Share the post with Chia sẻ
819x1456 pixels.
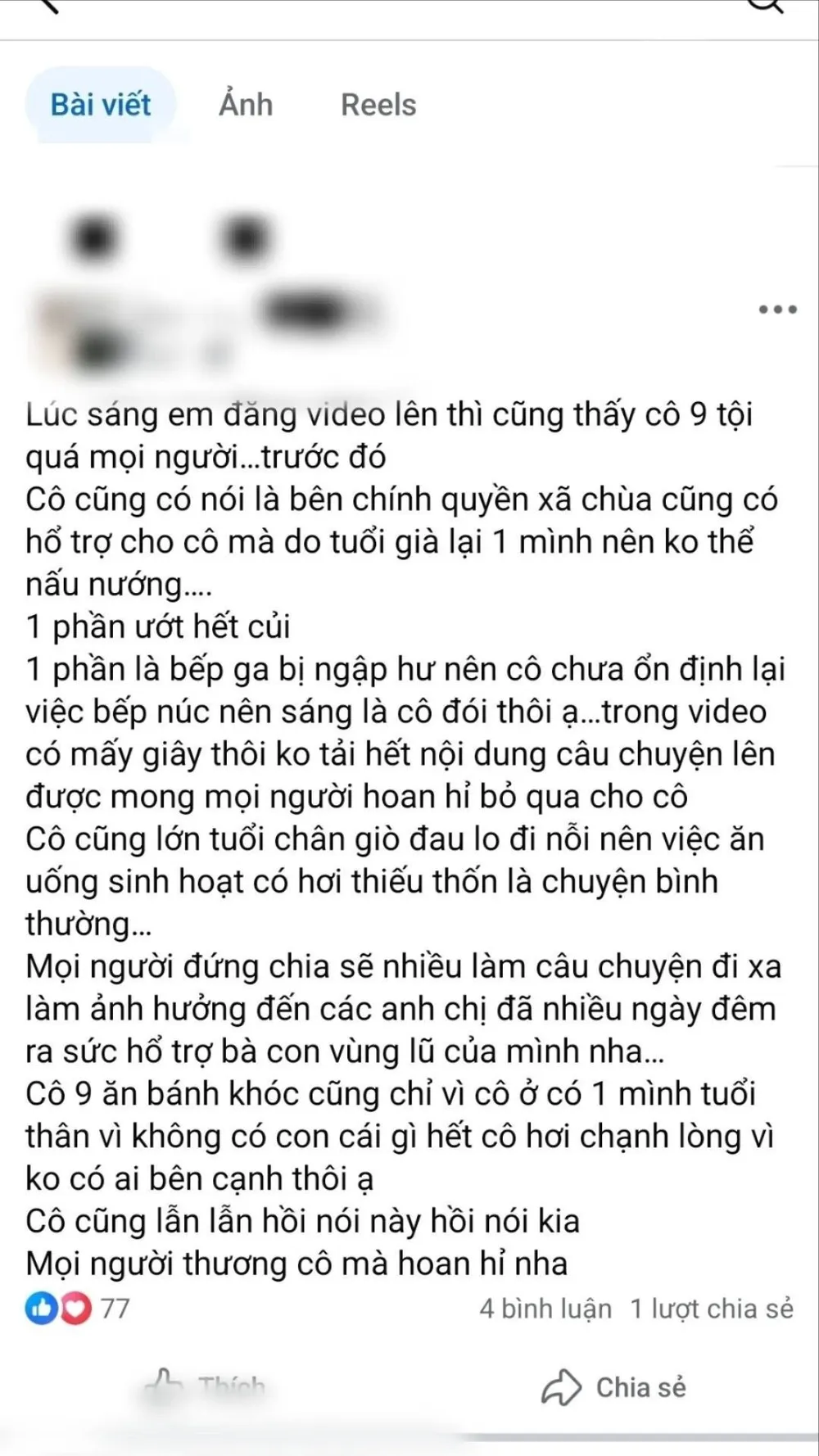[x=614, y=1387]
